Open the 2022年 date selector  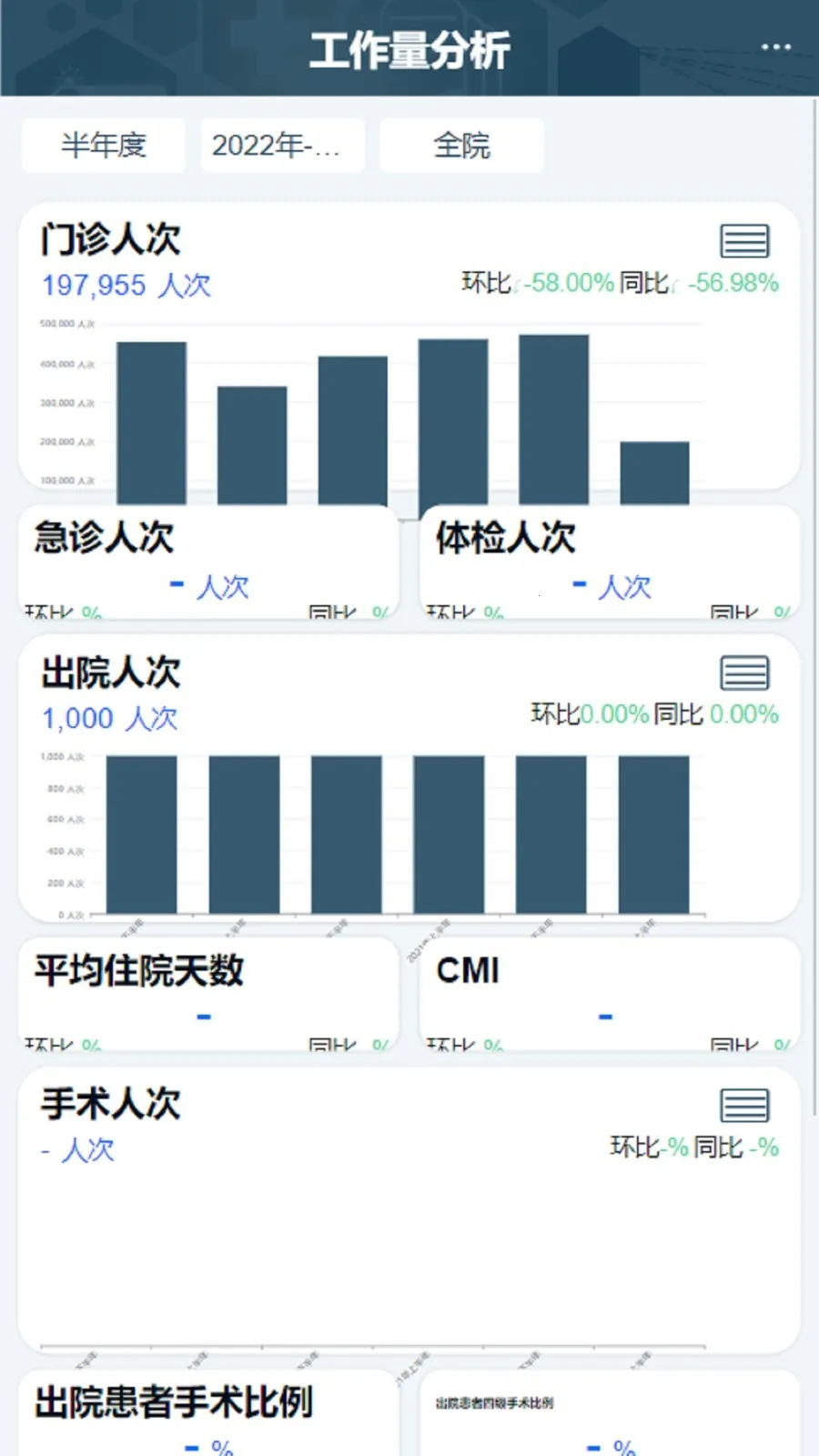[282, 145]
